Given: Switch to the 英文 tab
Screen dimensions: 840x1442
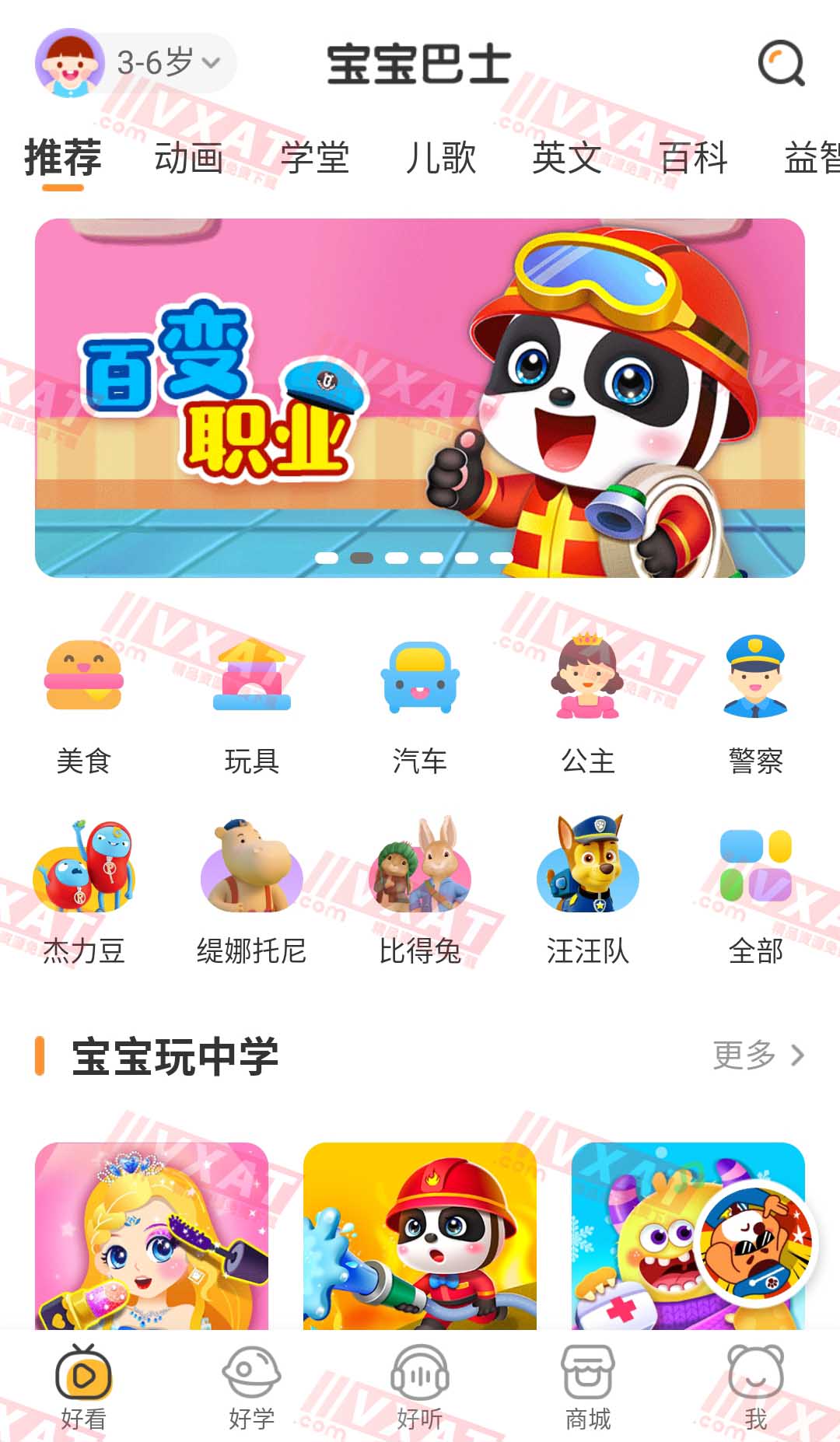Looking at the screenshot, I should click(567, 158).
